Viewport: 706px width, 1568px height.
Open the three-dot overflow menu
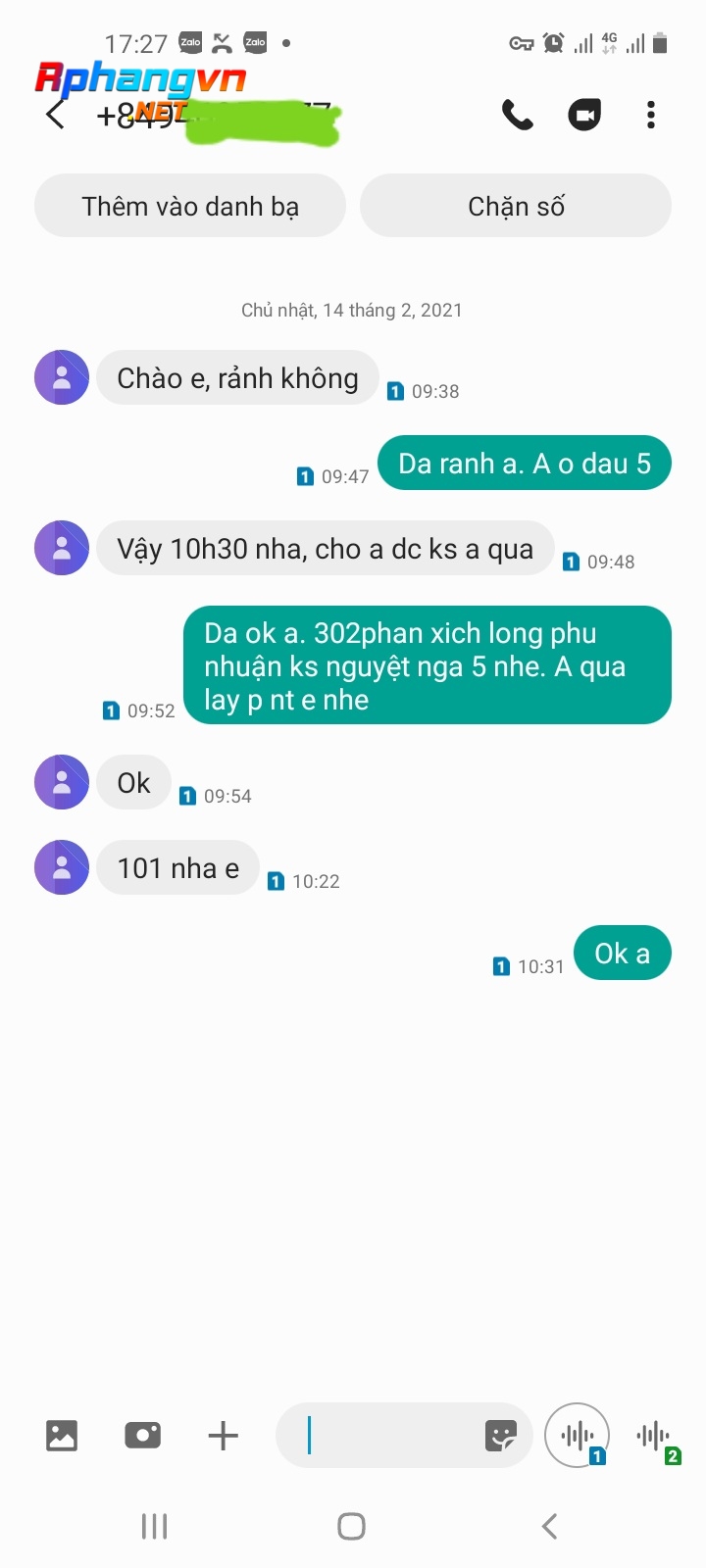651,115
